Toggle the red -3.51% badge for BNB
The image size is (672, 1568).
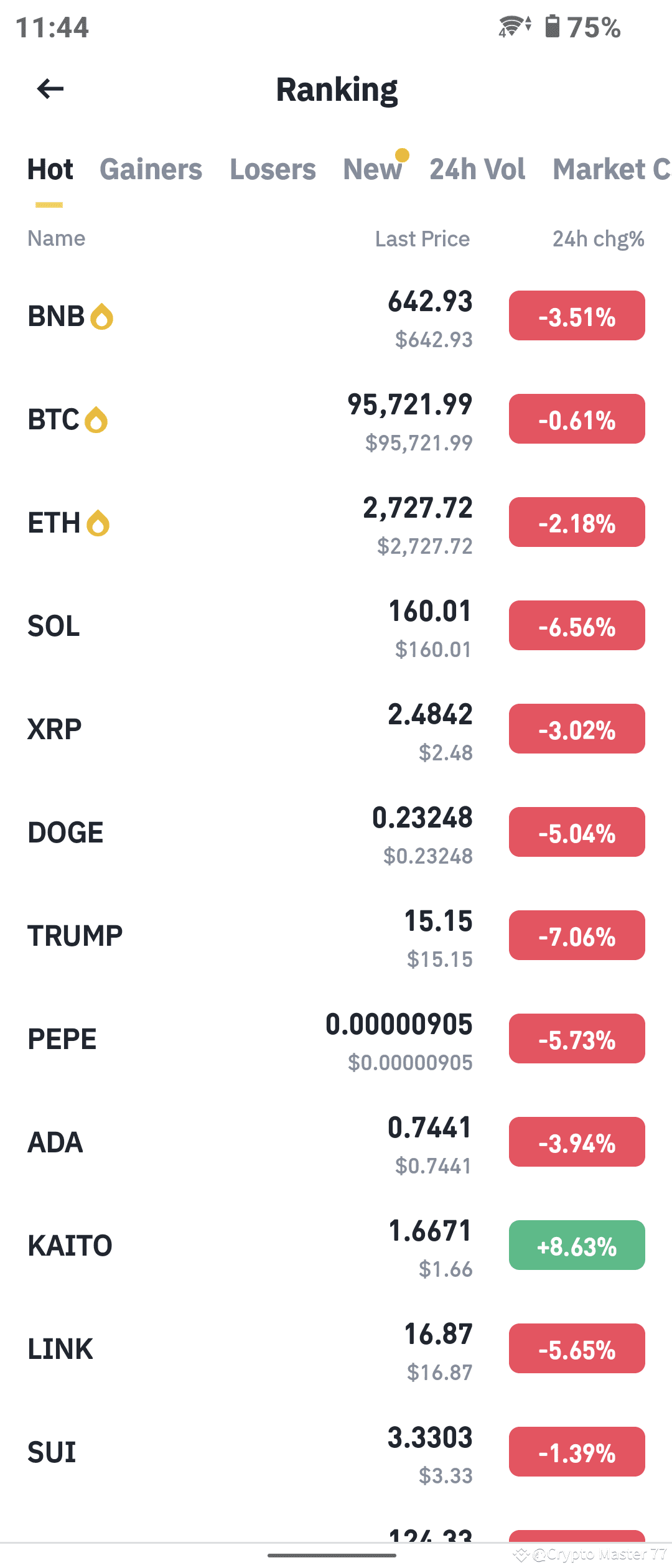pos(576,315)
